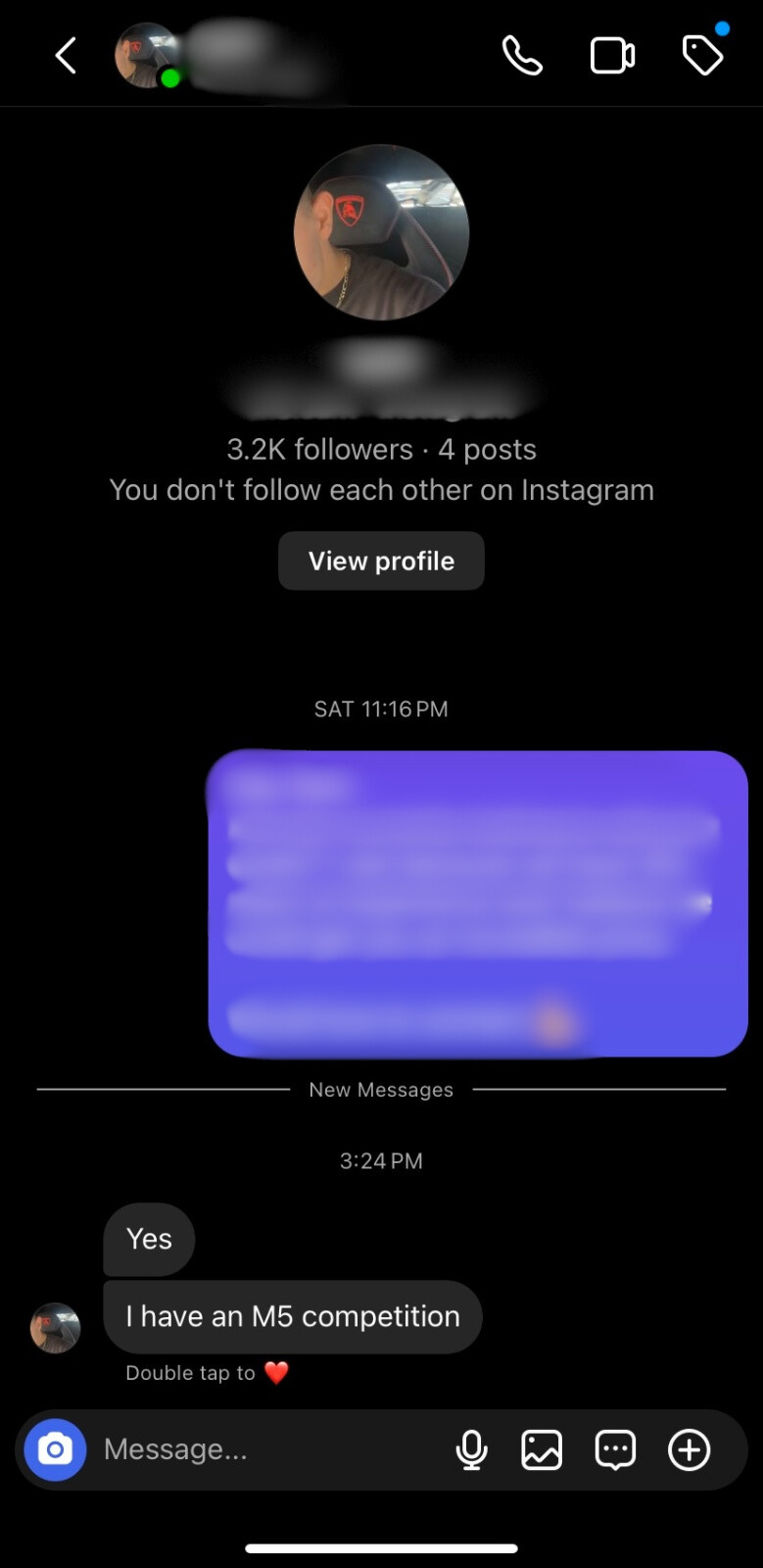
Task: Attach a photo from the gallery
Action: point(542,1449)
